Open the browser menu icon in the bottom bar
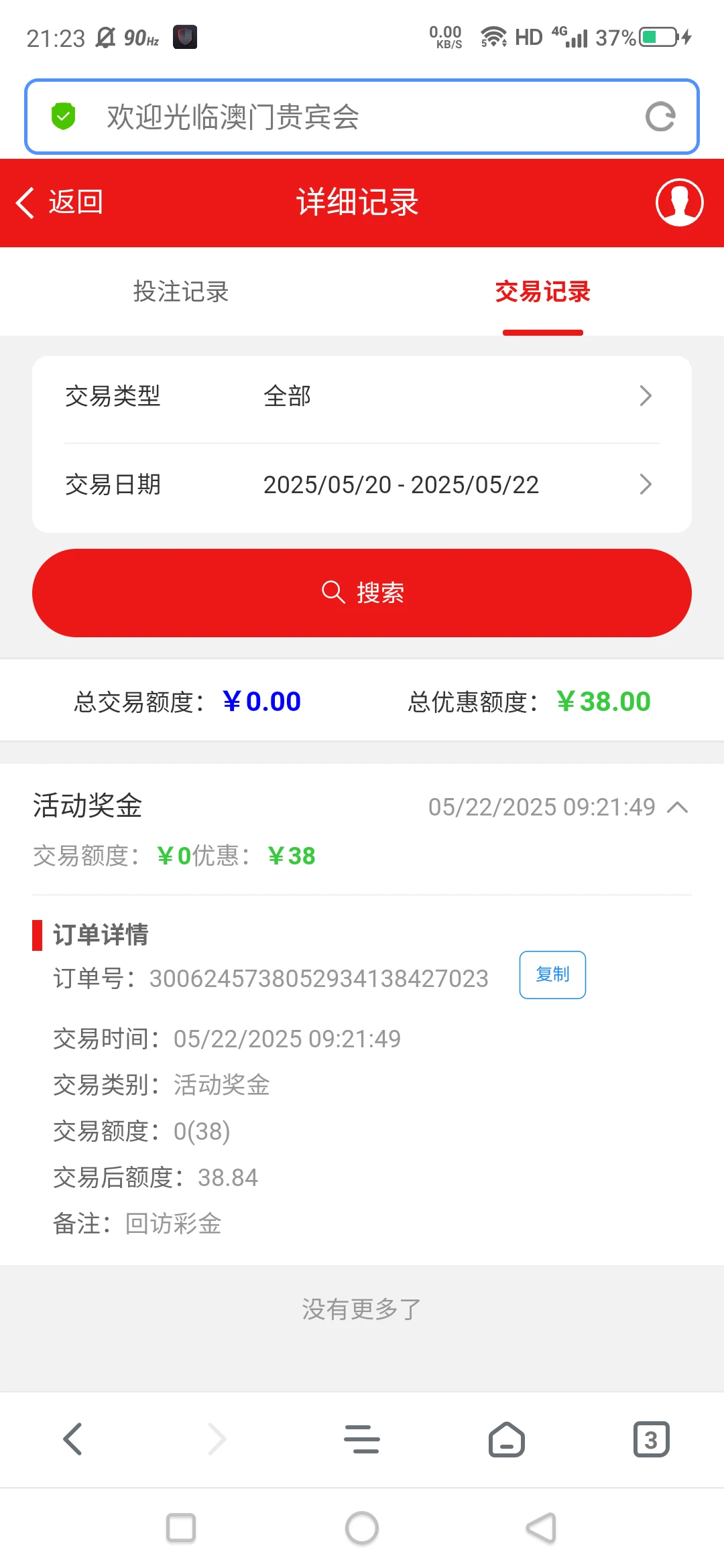The width and height of the screenshot is (724, 1568). click(x=361, y=1438)
